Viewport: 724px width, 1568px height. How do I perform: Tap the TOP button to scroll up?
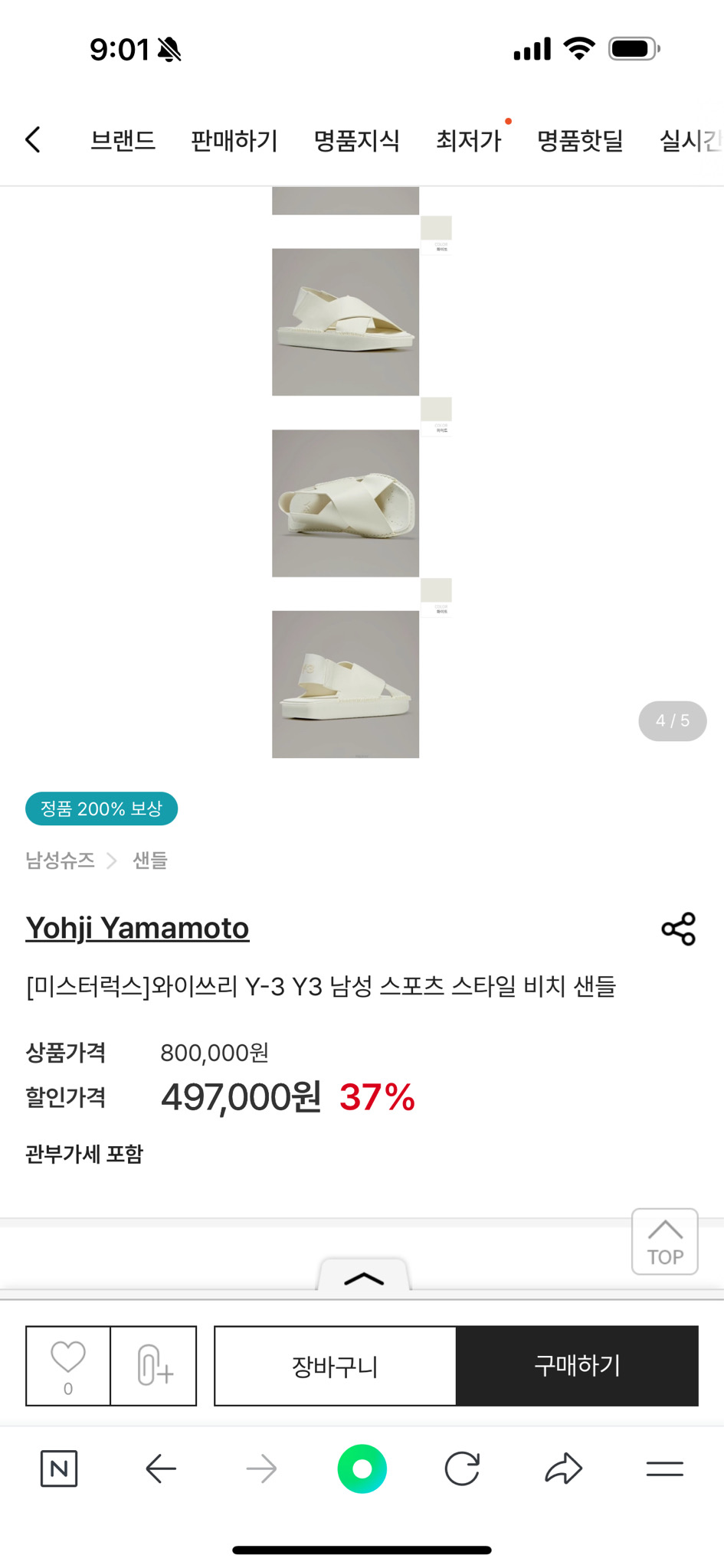[x=664, y=1242]
